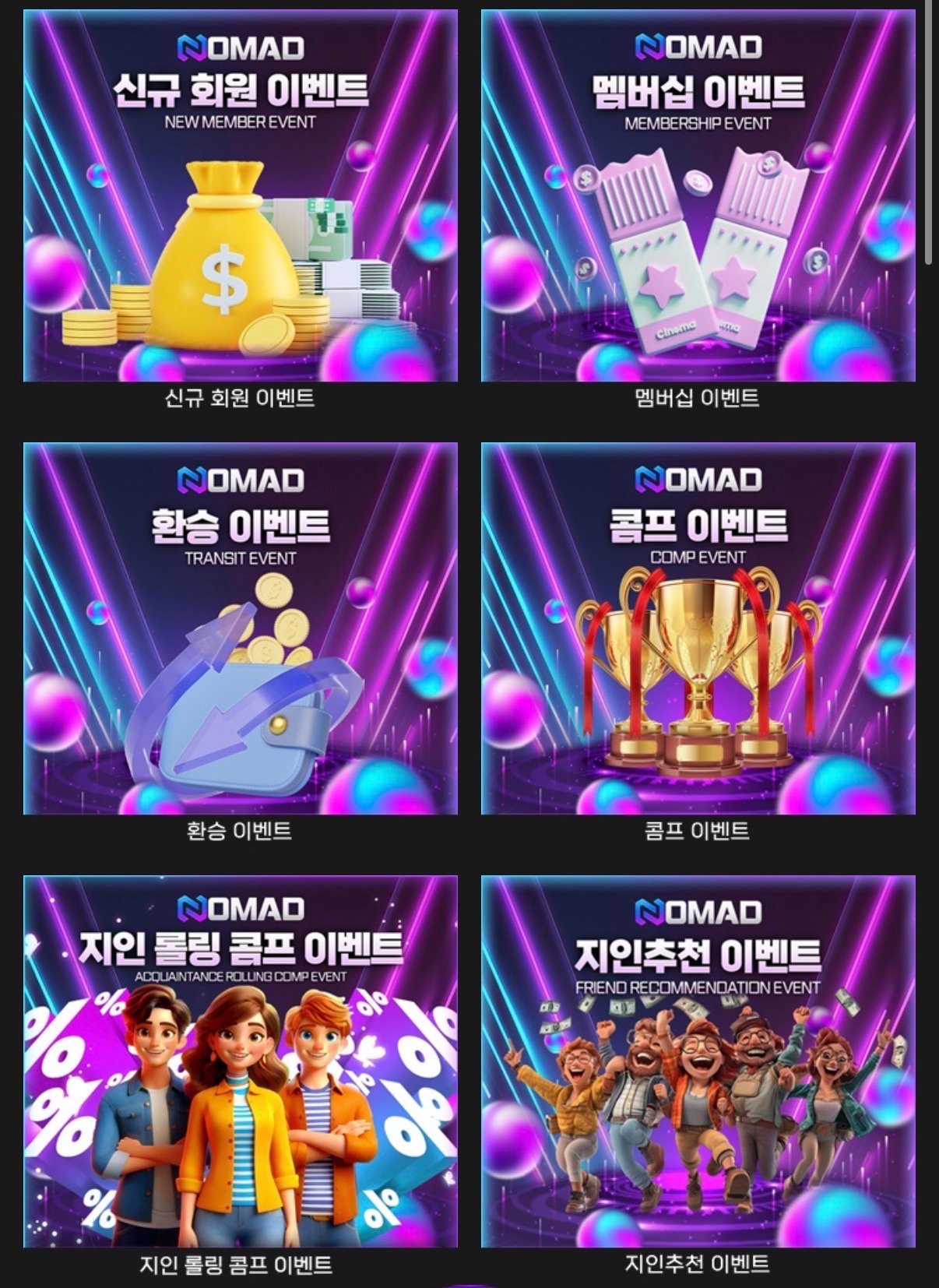939x1288 pixels.
Task: Select the 환승 이벤트 tile
Action: pos(241,628)
